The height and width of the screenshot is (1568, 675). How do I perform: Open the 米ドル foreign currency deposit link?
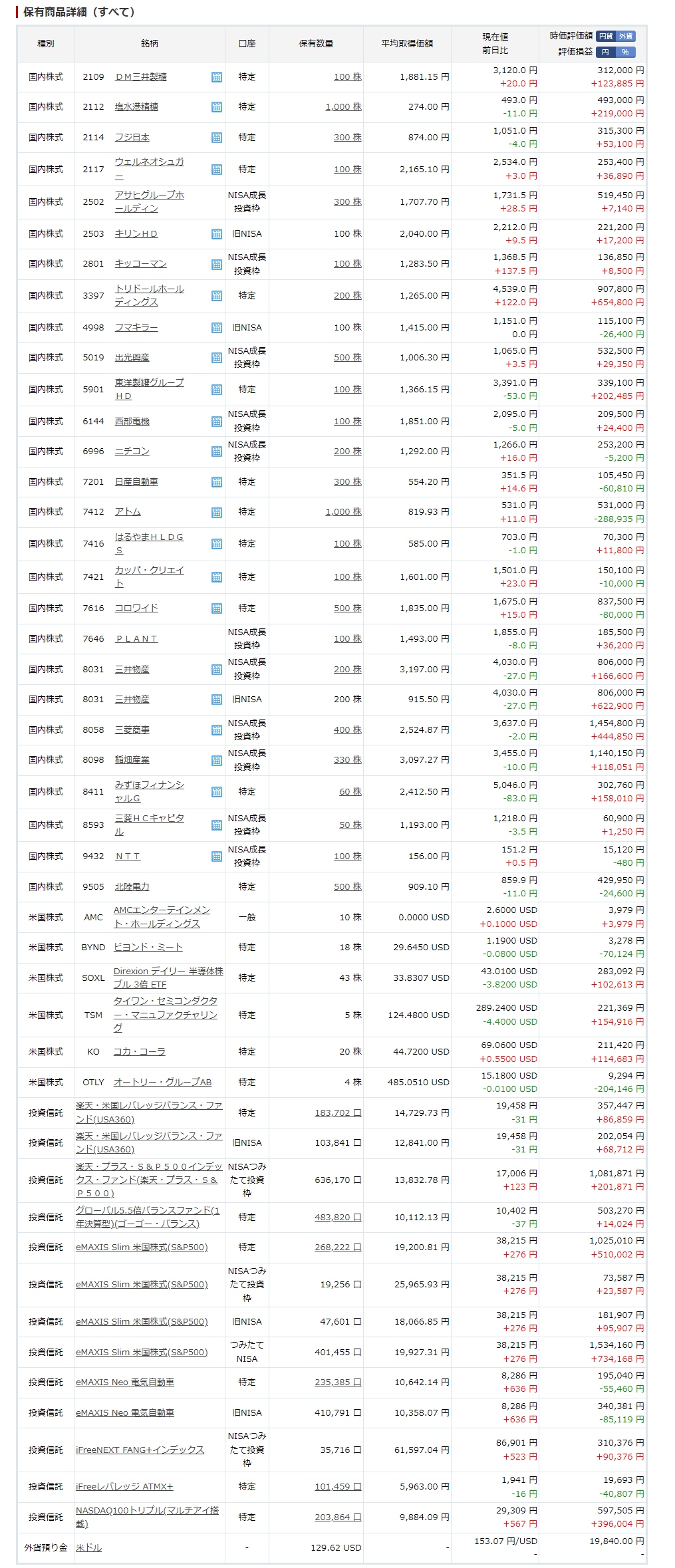click(x=88, y=1548)
